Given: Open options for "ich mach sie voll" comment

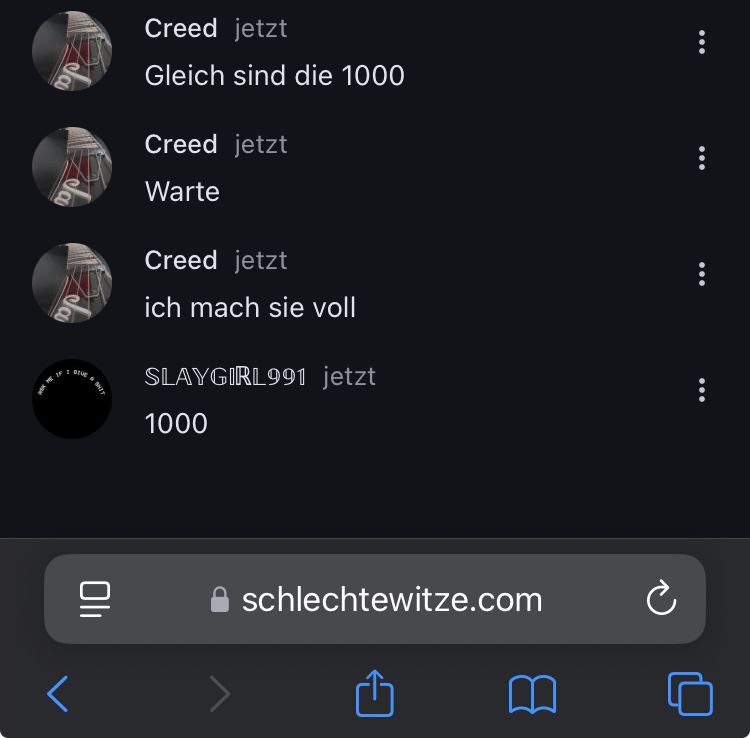Looking at the screenshot, I should click(702, 274).
